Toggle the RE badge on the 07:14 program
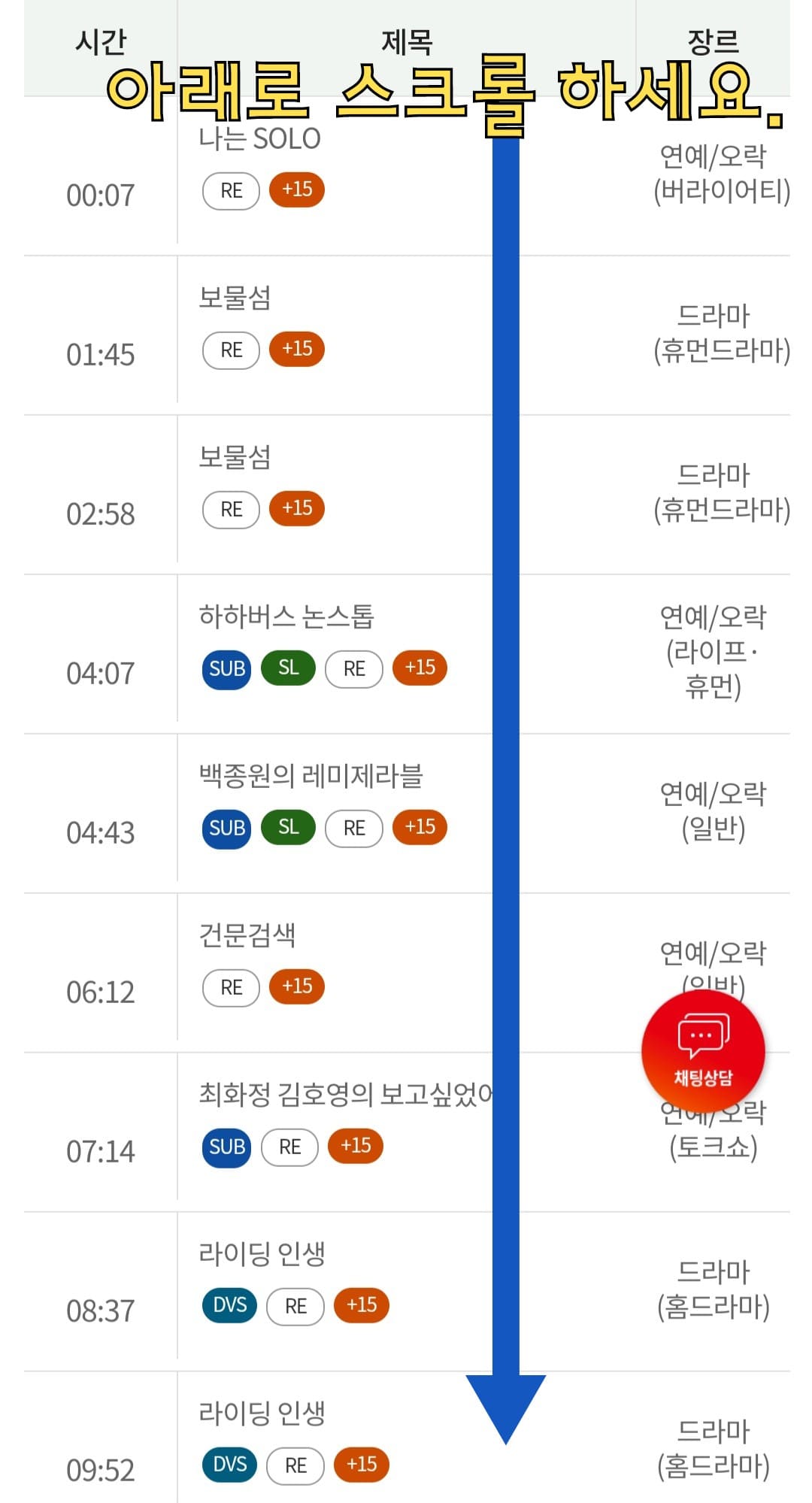The image size is (812, 1503). [289, 1147]
